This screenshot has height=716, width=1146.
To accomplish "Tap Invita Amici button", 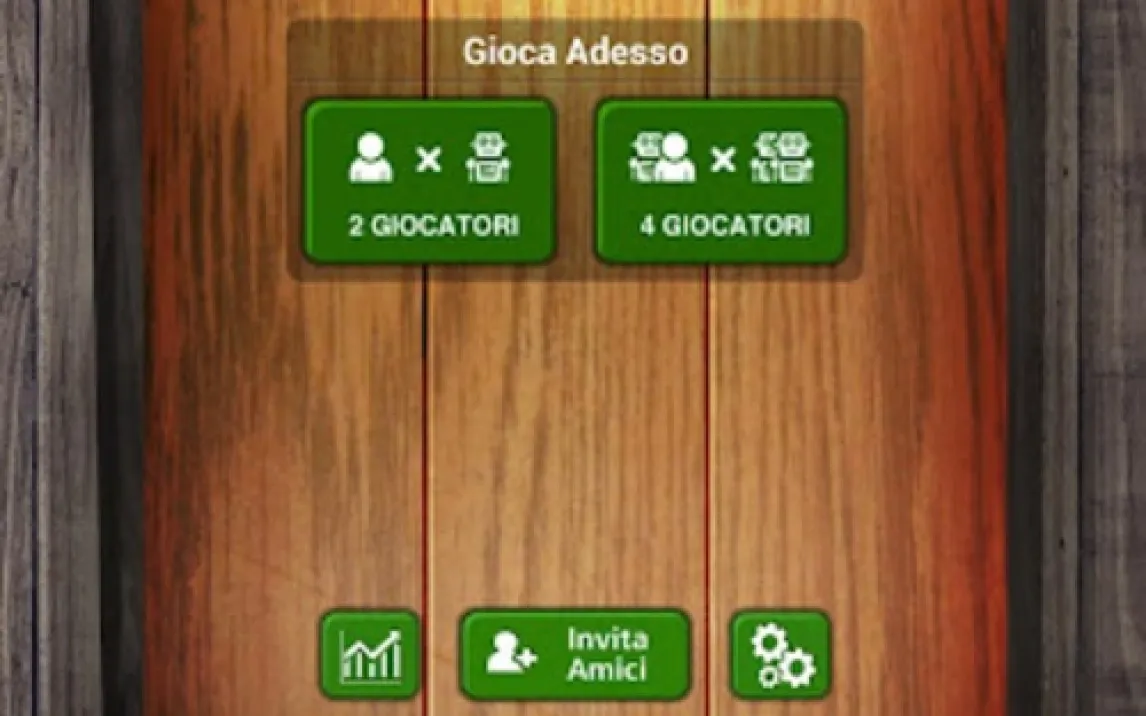I will pyautogui.click(x=575, y=655).
